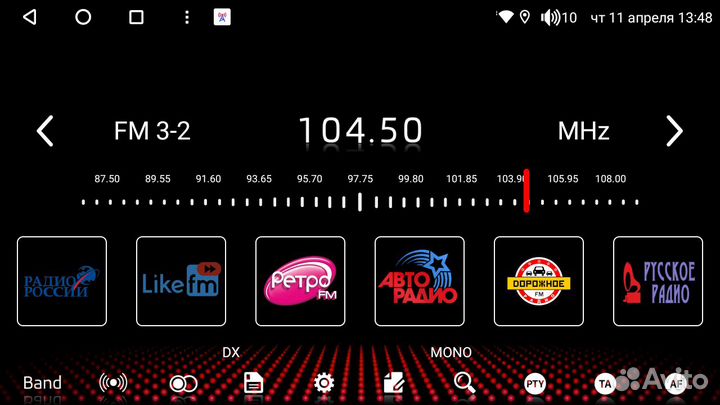Toggle TA traffic announcements
This screenshot has height=405, width=720.
(604, 383)
